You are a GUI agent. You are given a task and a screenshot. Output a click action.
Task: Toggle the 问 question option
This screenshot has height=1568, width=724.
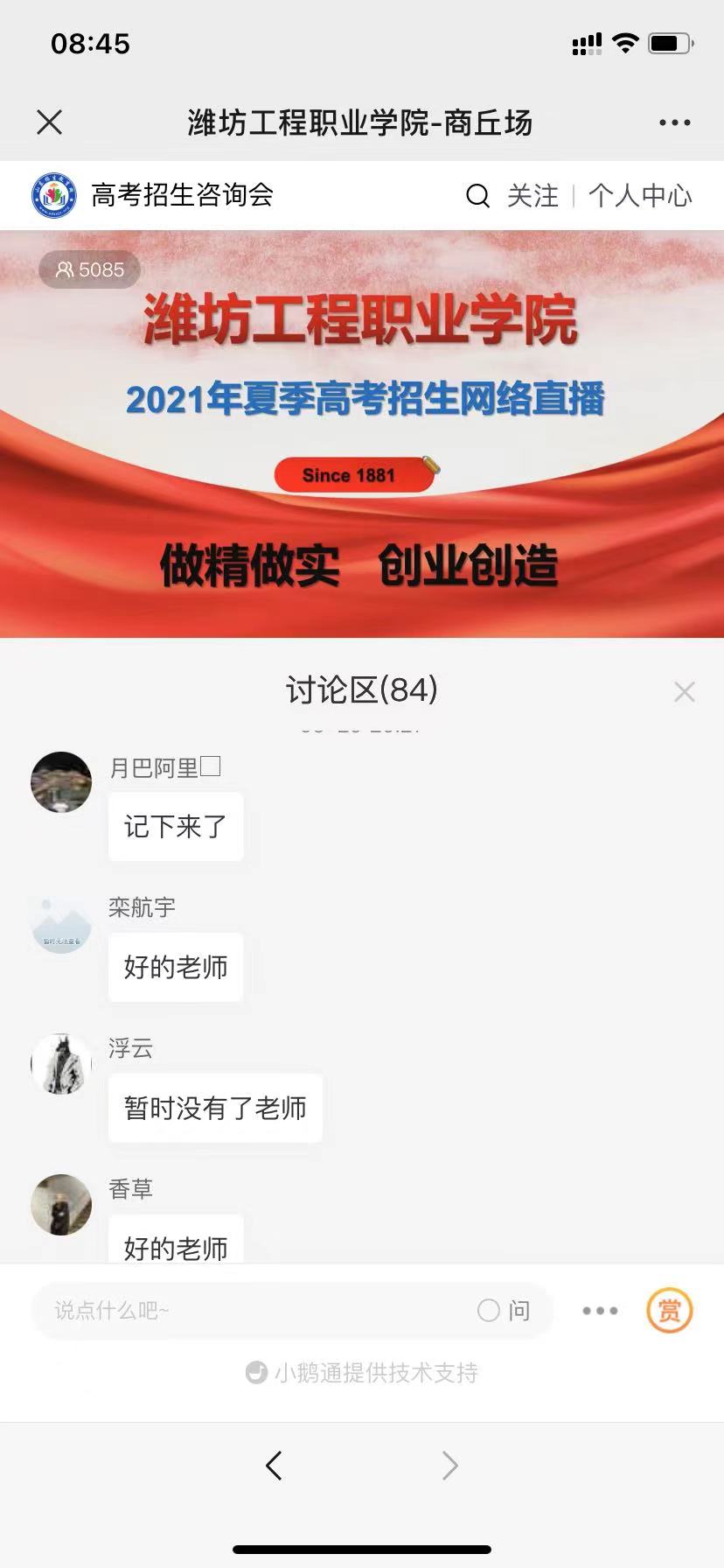504,1310
